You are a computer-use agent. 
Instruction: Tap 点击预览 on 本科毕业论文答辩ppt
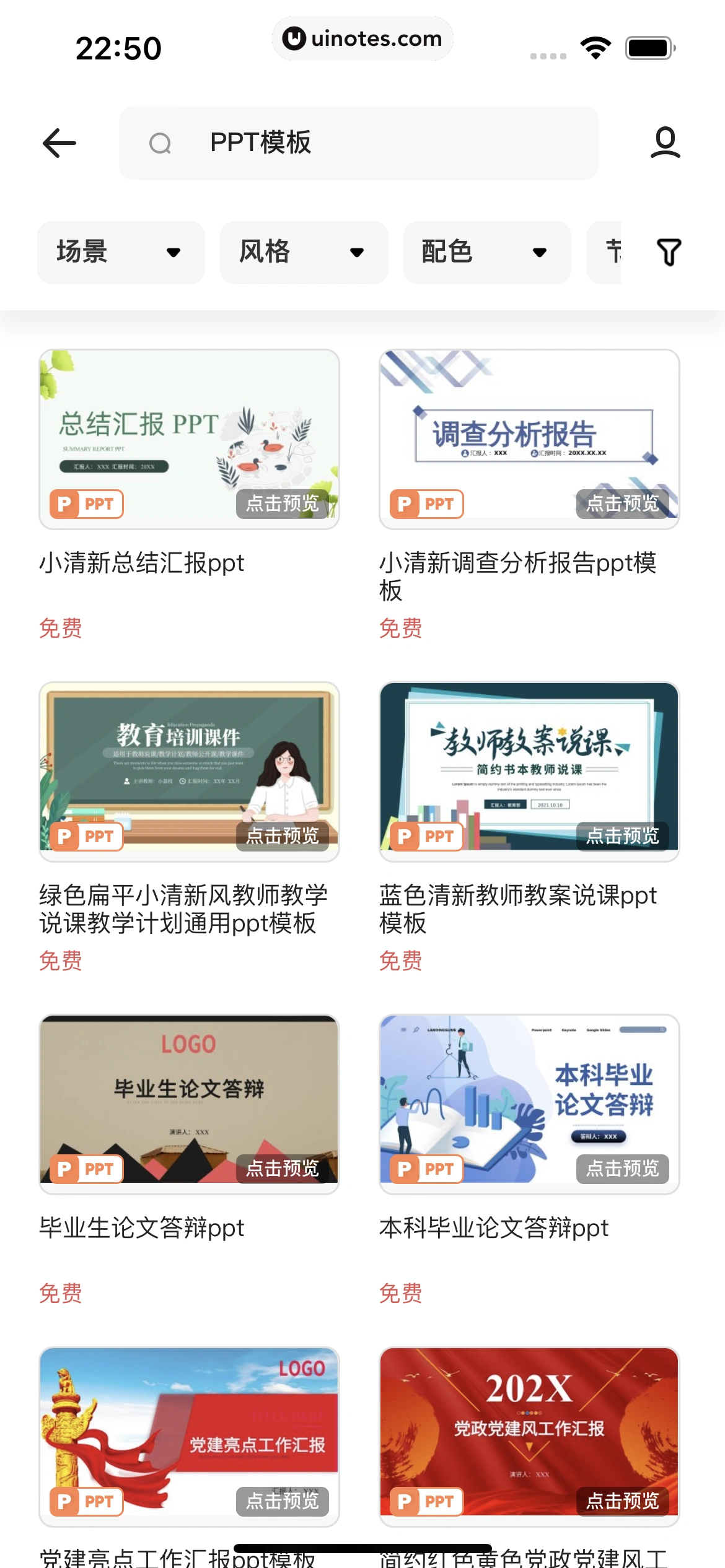pos(622,1169)
